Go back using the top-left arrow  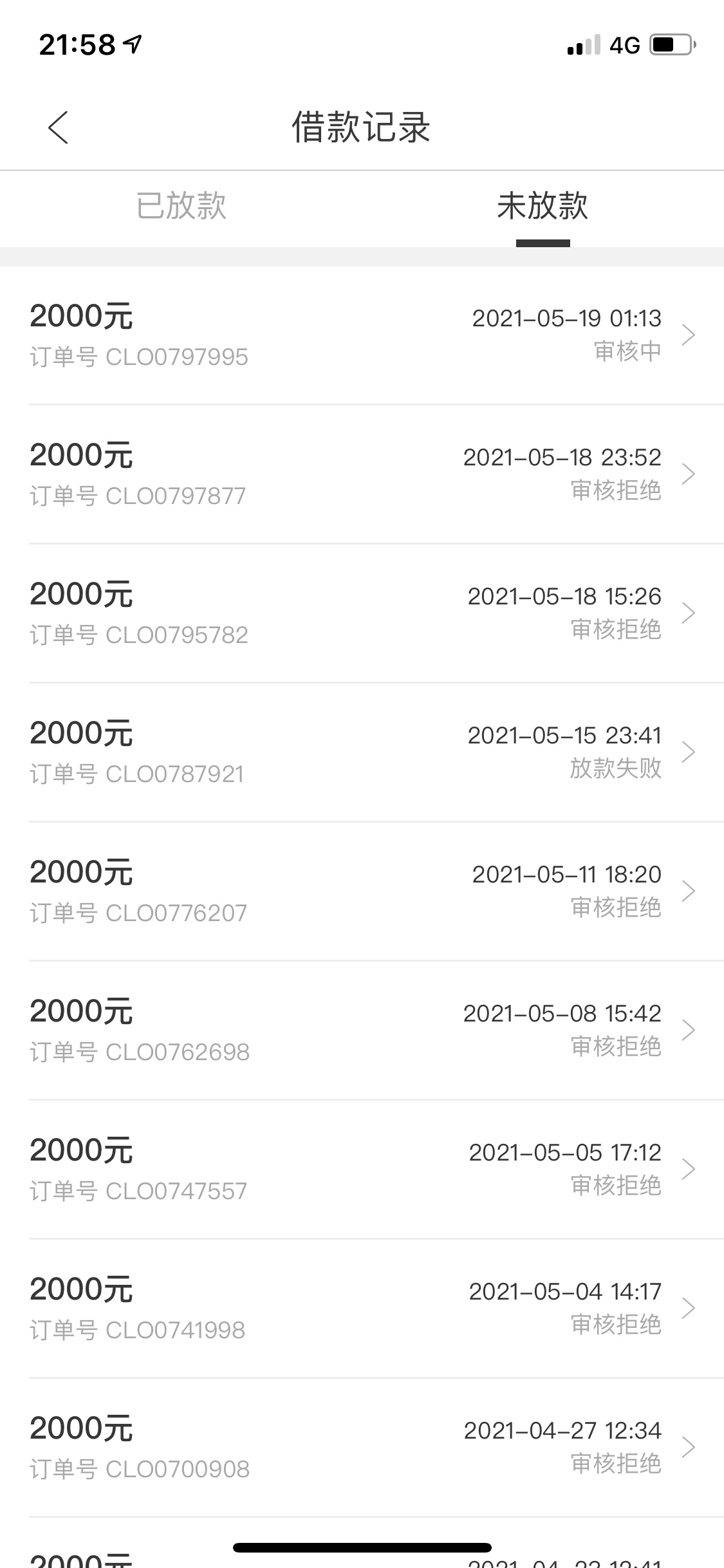[x=58, y=127]
